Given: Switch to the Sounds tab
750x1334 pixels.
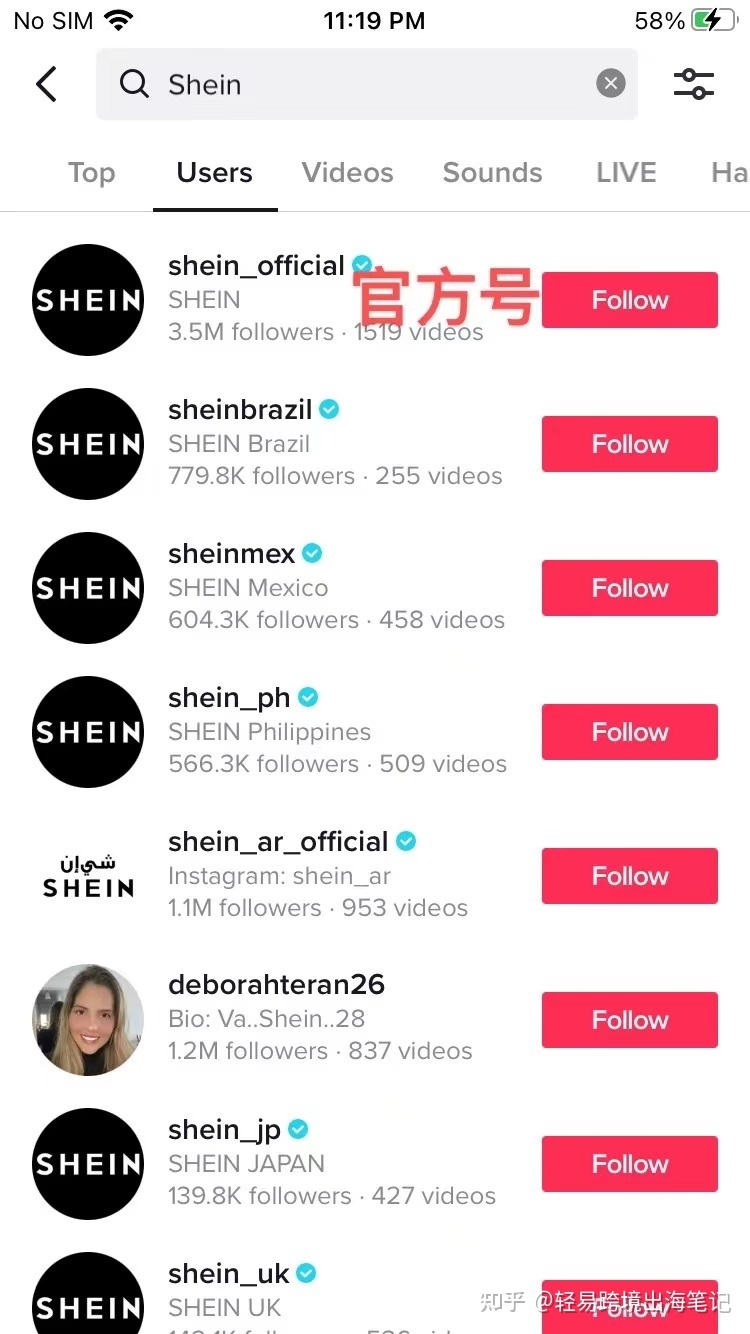Looking at the screenshot, I should click(492, 173).
